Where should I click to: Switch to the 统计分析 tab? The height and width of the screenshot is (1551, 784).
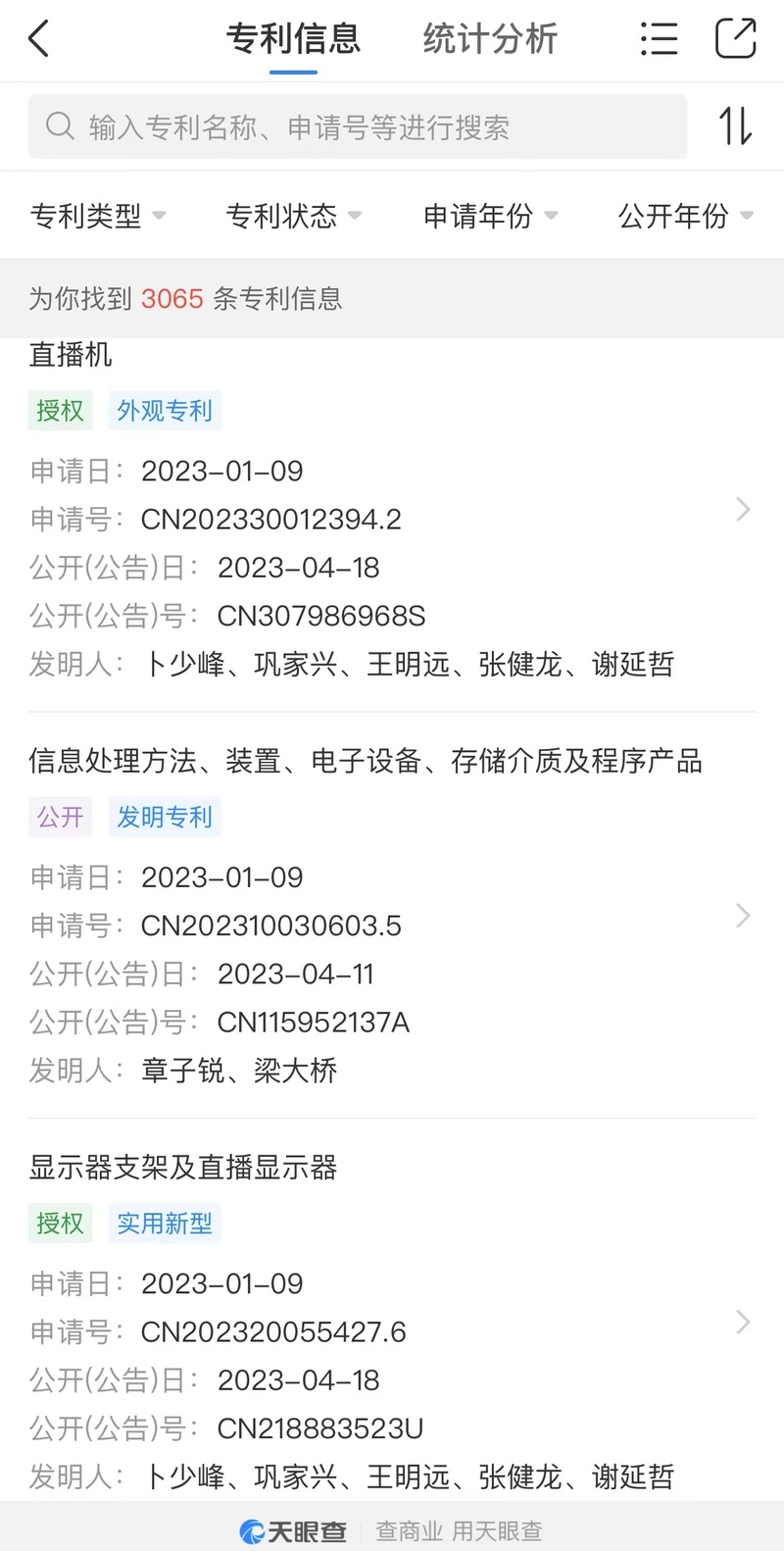click(x=490, y=39)
